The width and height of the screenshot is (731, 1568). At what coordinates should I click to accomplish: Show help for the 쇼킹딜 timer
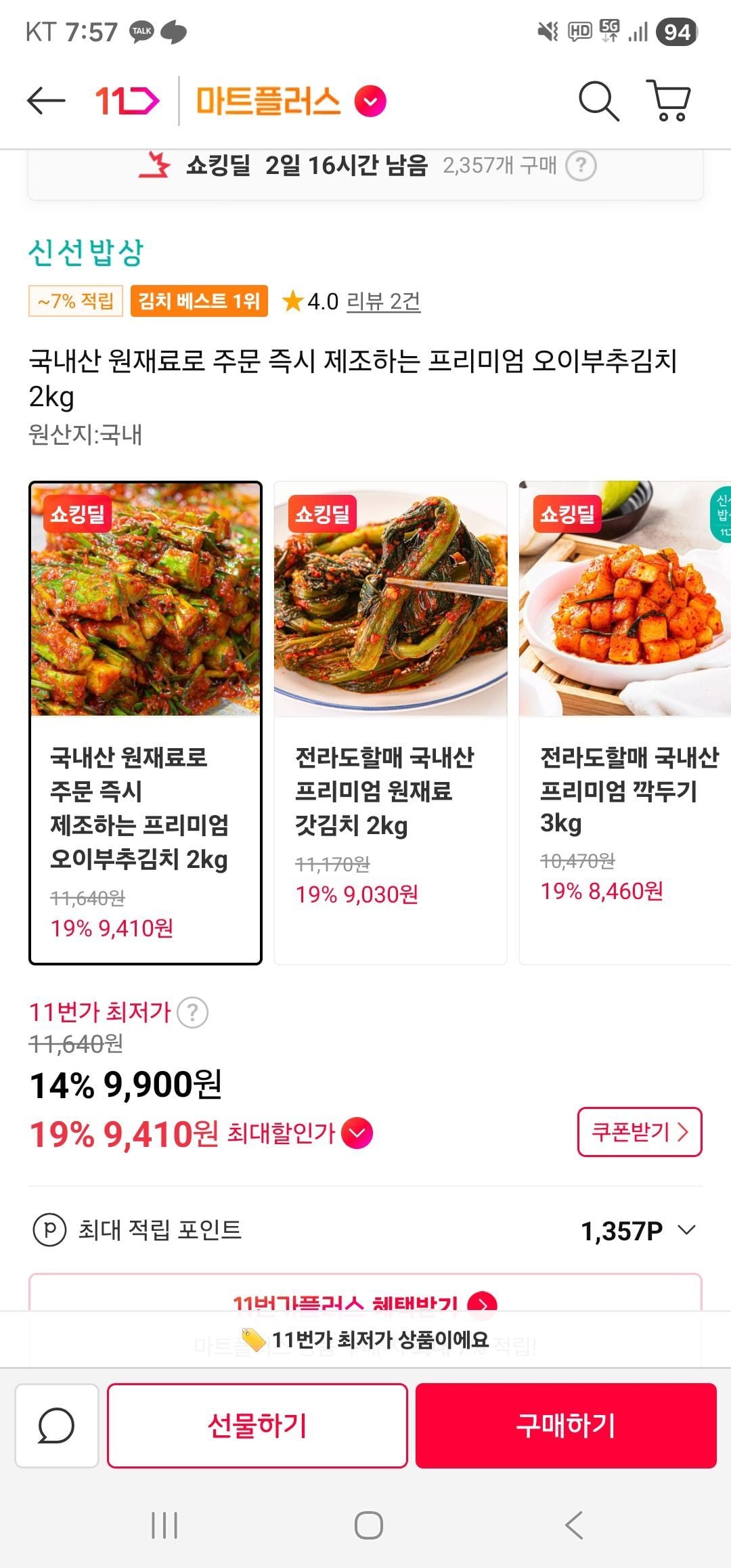pyautogui.click(x=581, y=166)
